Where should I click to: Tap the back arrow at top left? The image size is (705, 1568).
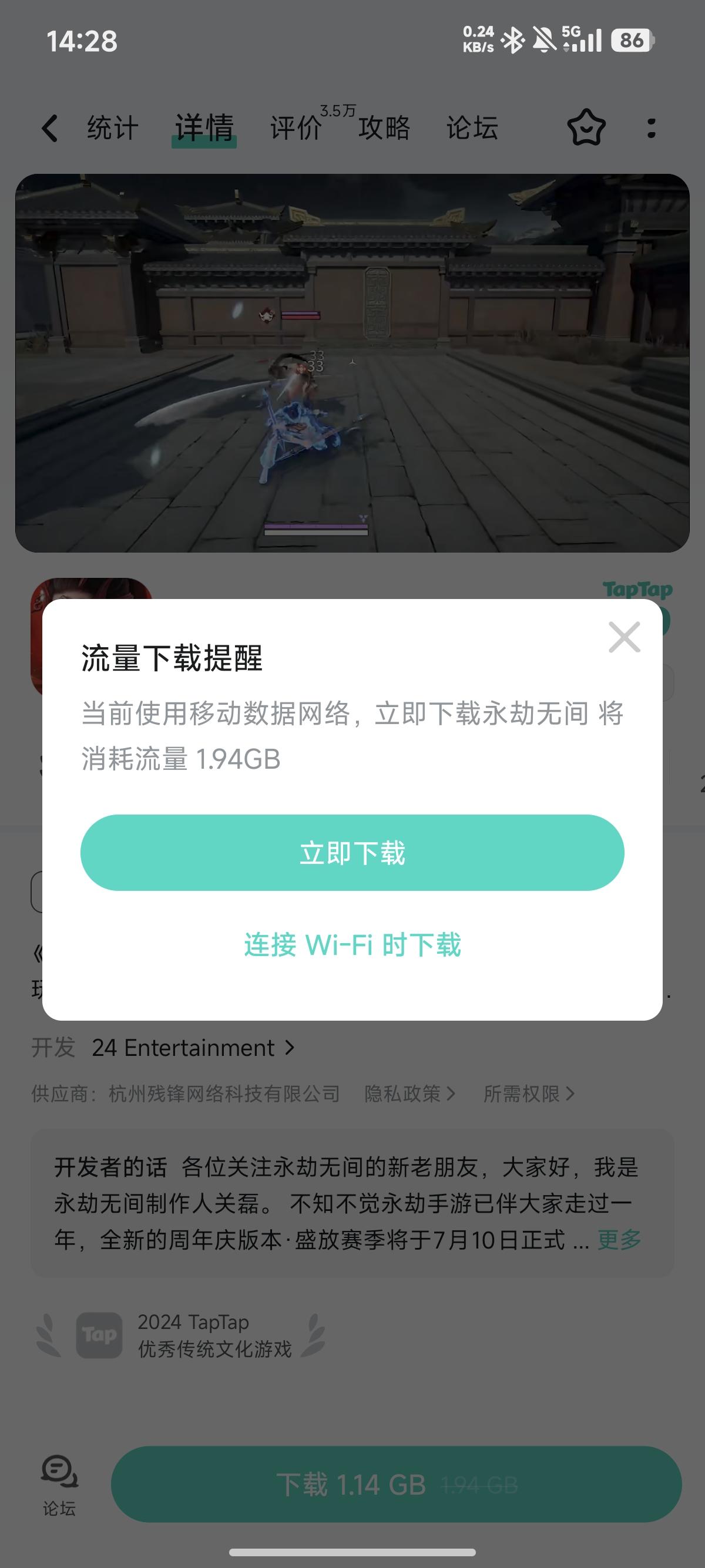tap(51, 129)
